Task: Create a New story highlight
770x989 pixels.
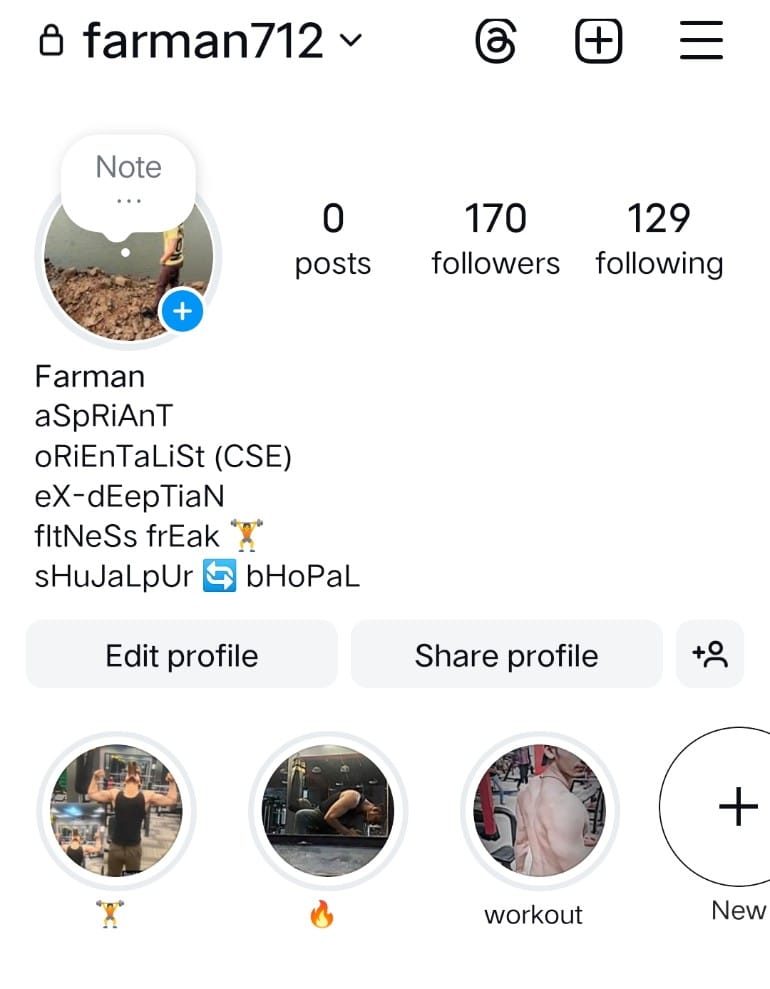Action: pos(737,806)
